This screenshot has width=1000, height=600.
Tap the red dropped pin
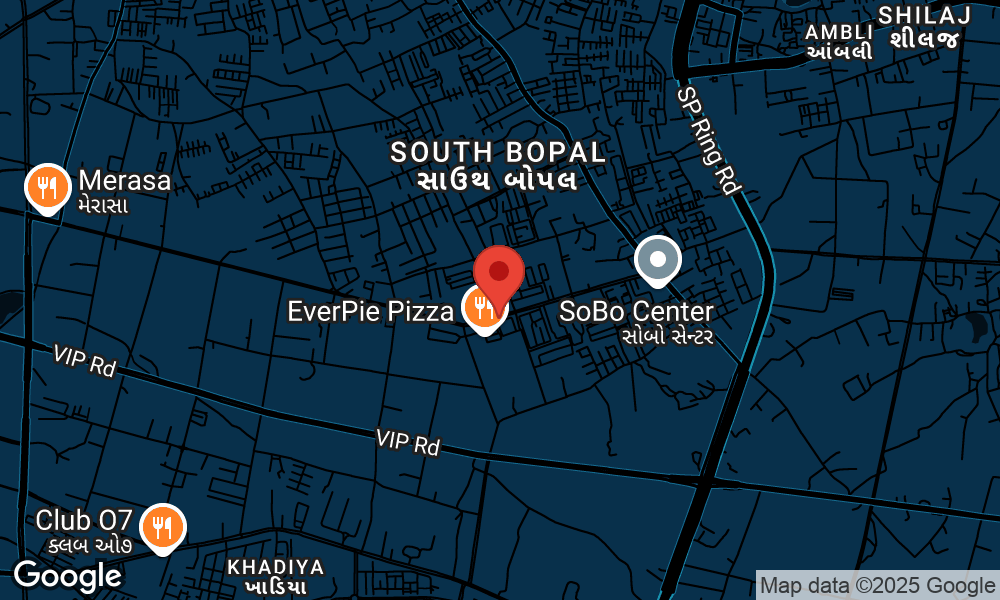499,272
